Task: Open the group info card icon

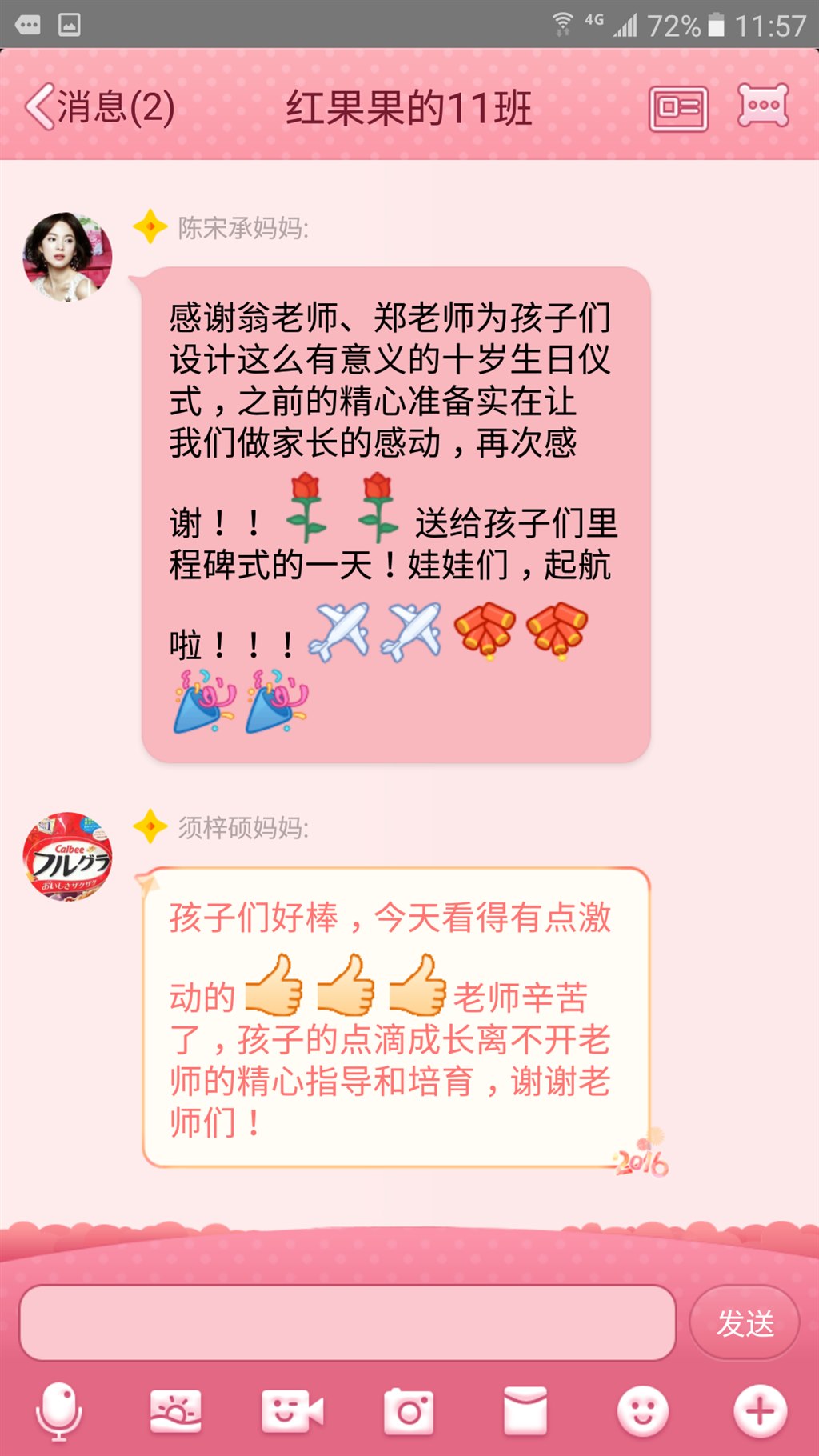Action: click(678, 108)
